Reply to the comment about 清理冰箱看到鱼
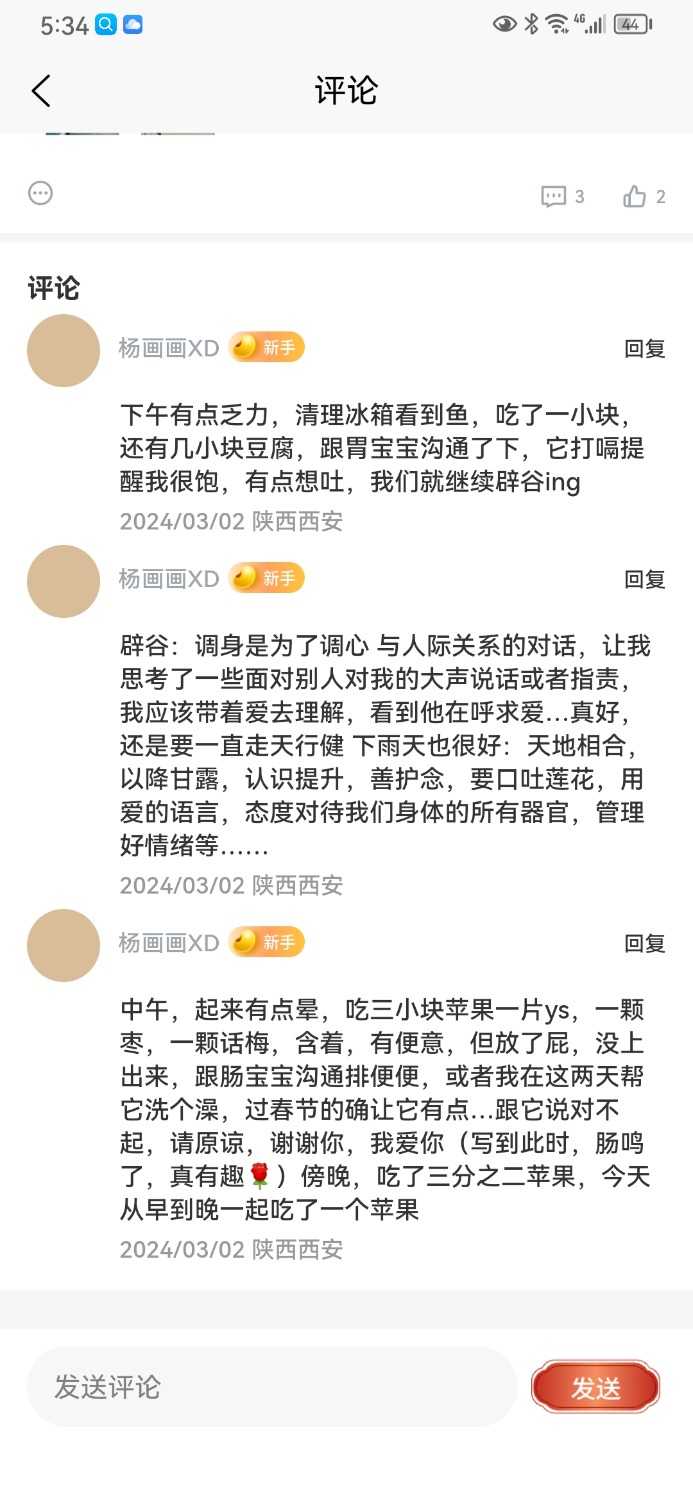The width and height of the screenshot is (693, 1500). [644, 349]
